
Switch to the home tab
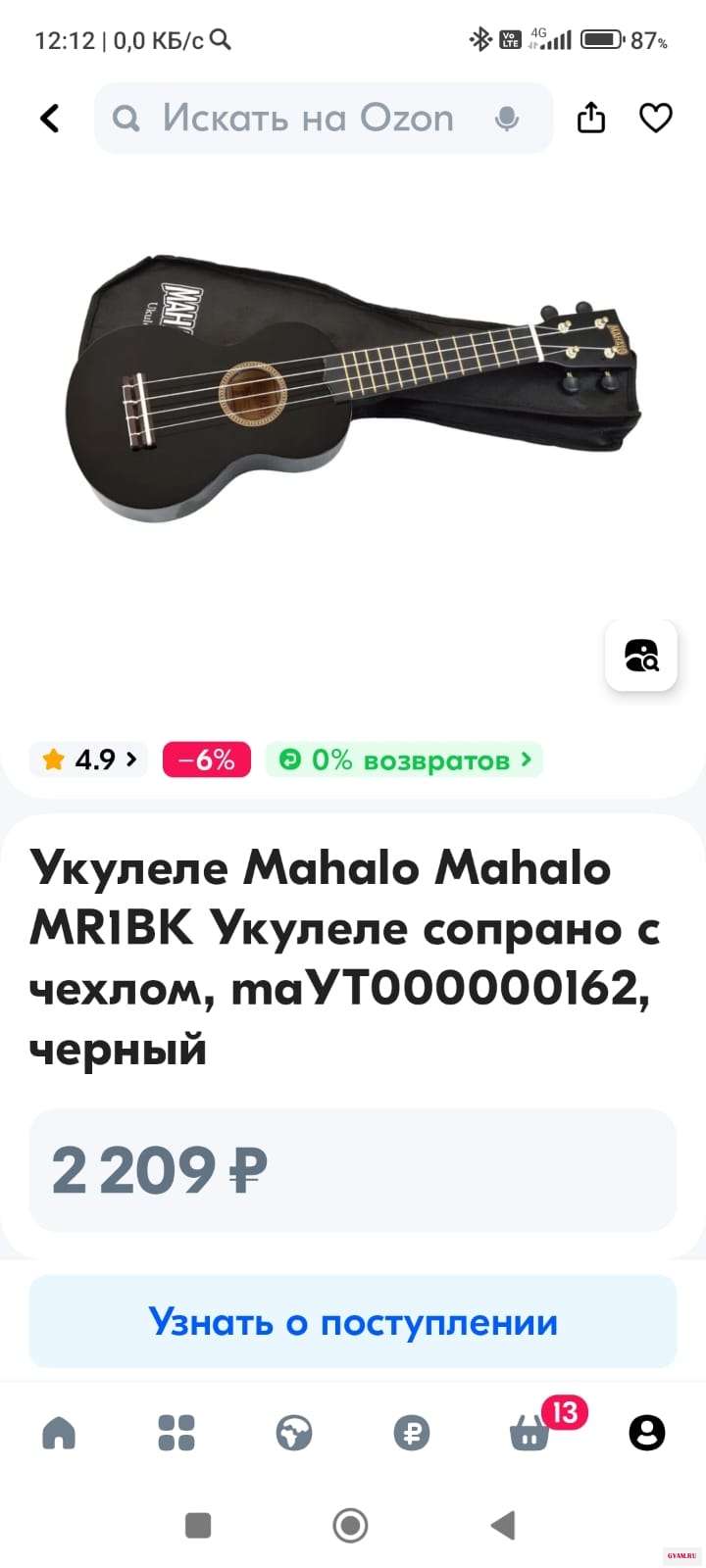pyautogui.click(x=59, y=1433)
